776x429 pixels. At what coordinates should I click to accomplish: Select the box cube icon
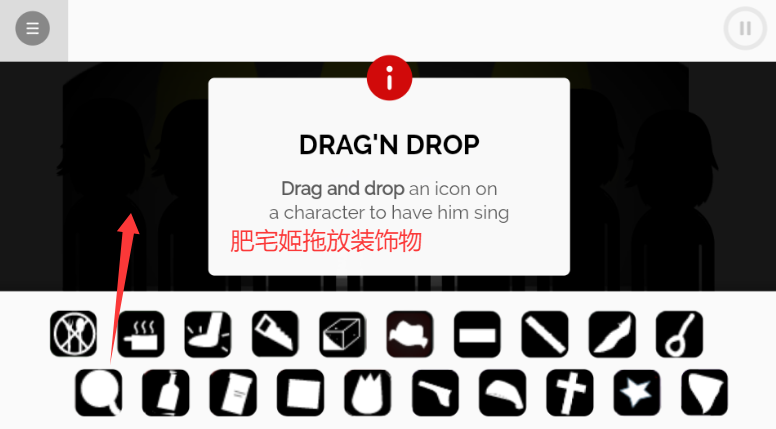click(343, 335)
